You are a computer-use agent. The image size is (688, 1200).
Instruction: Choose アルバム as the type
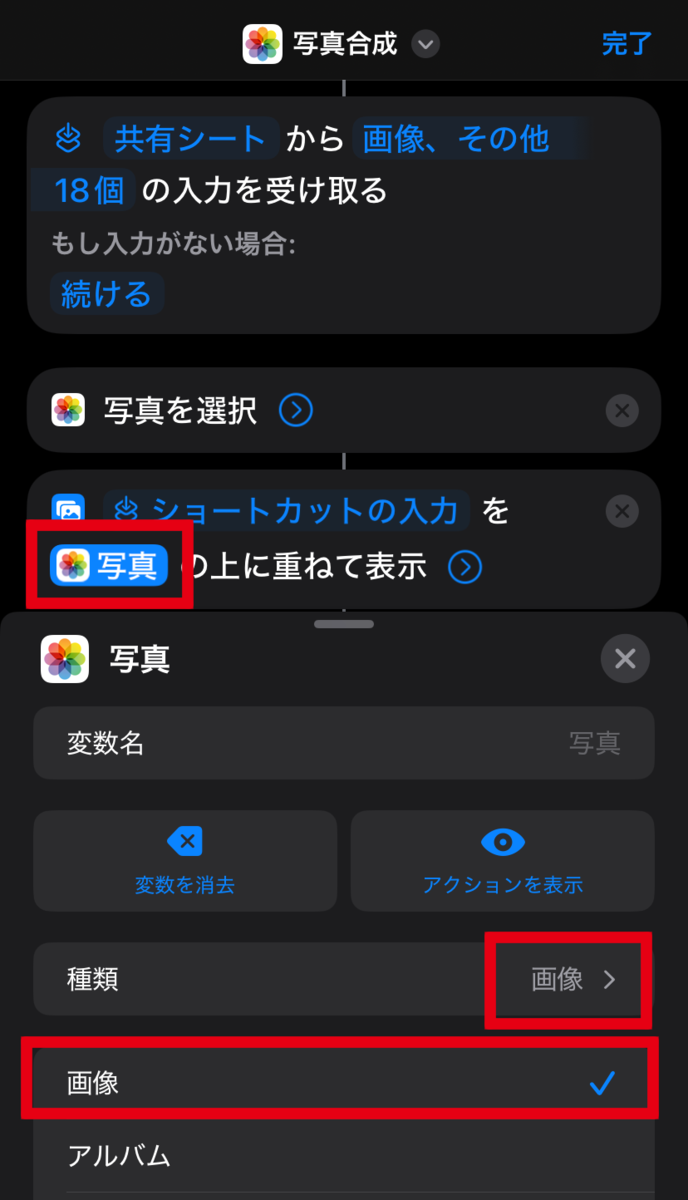344,1155
